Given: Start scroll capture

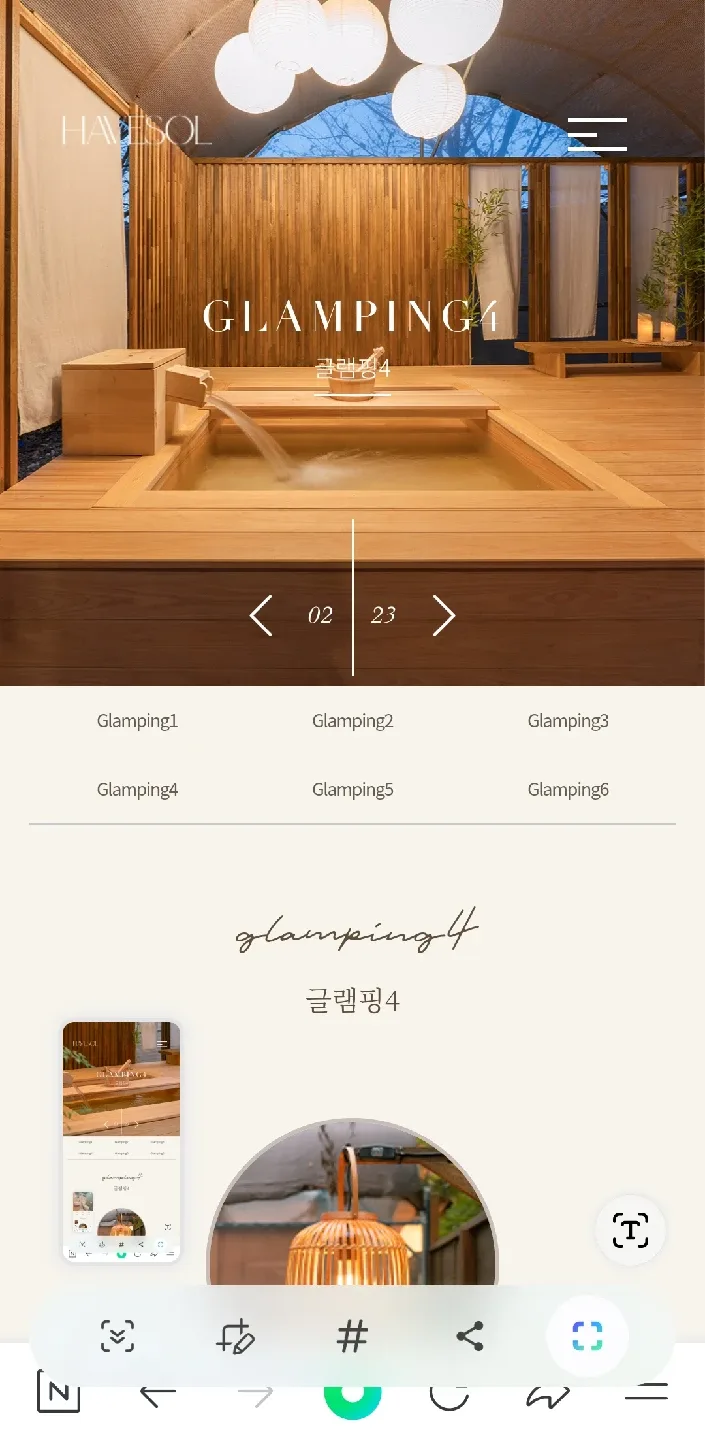Looking at the screenshot, I should click(118, 1336).
